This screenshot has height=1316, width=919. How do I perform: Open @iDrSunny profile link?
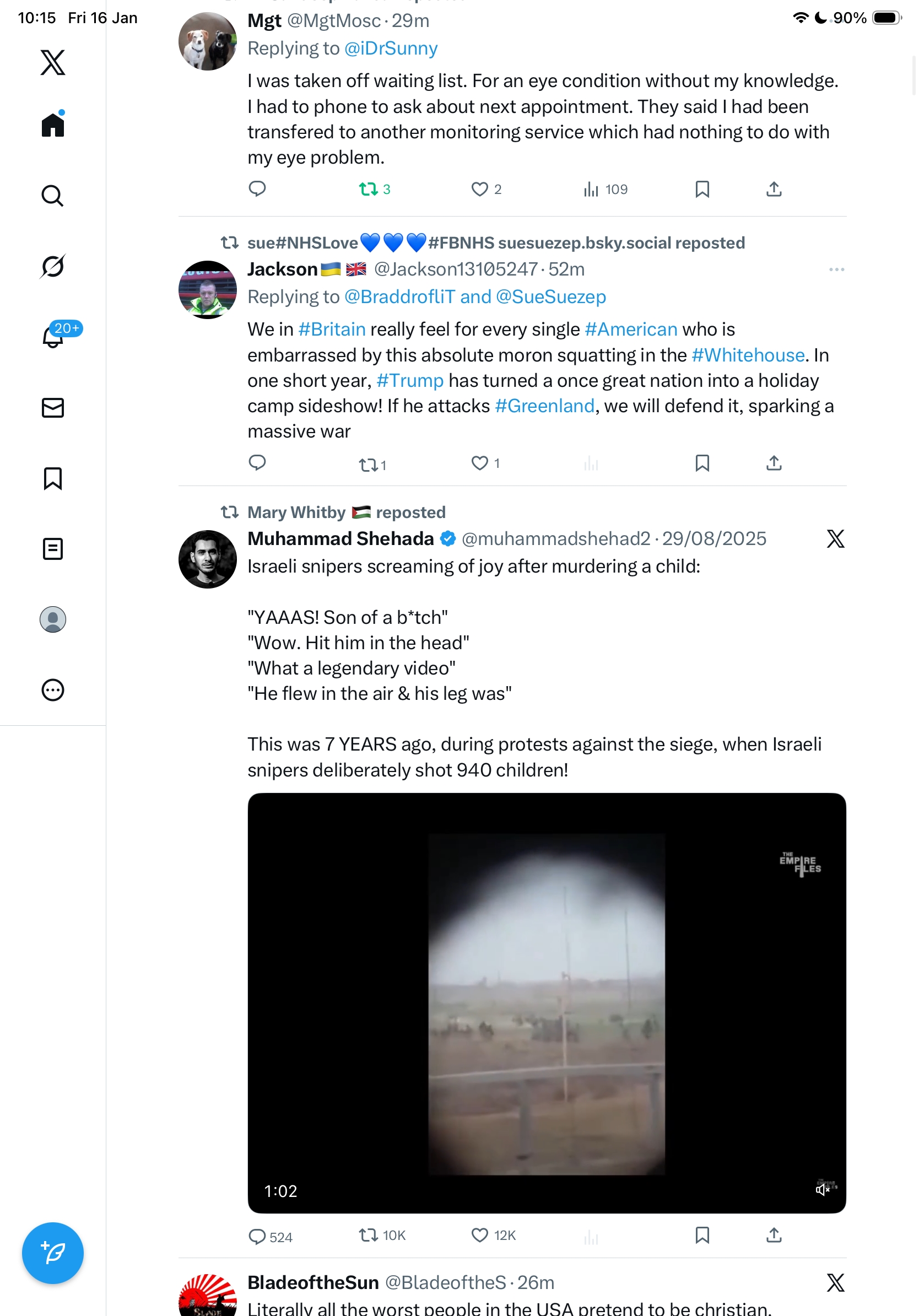(391, 48)
